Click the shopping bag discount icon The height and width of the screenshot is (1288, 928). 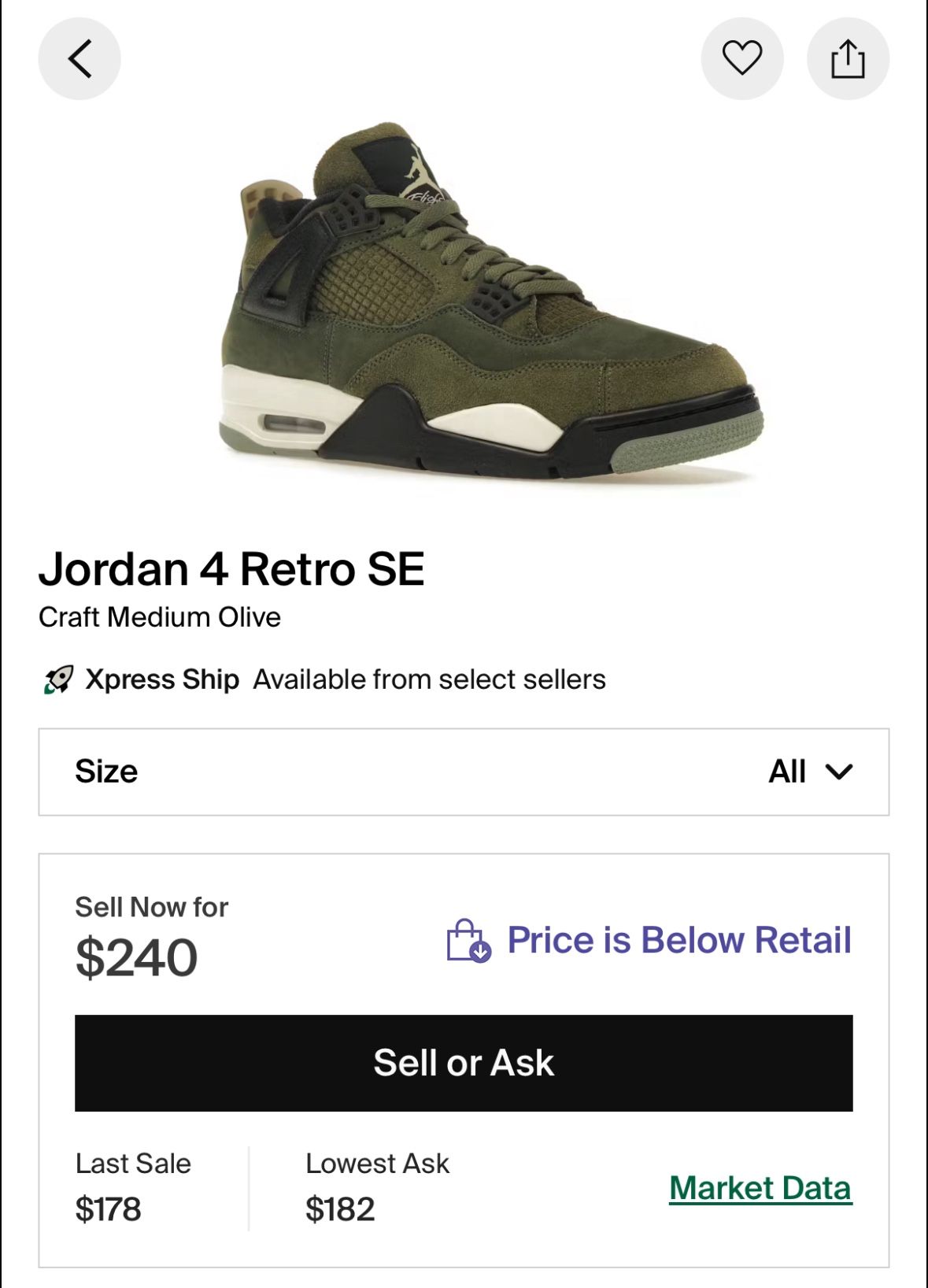click(469, 941)
